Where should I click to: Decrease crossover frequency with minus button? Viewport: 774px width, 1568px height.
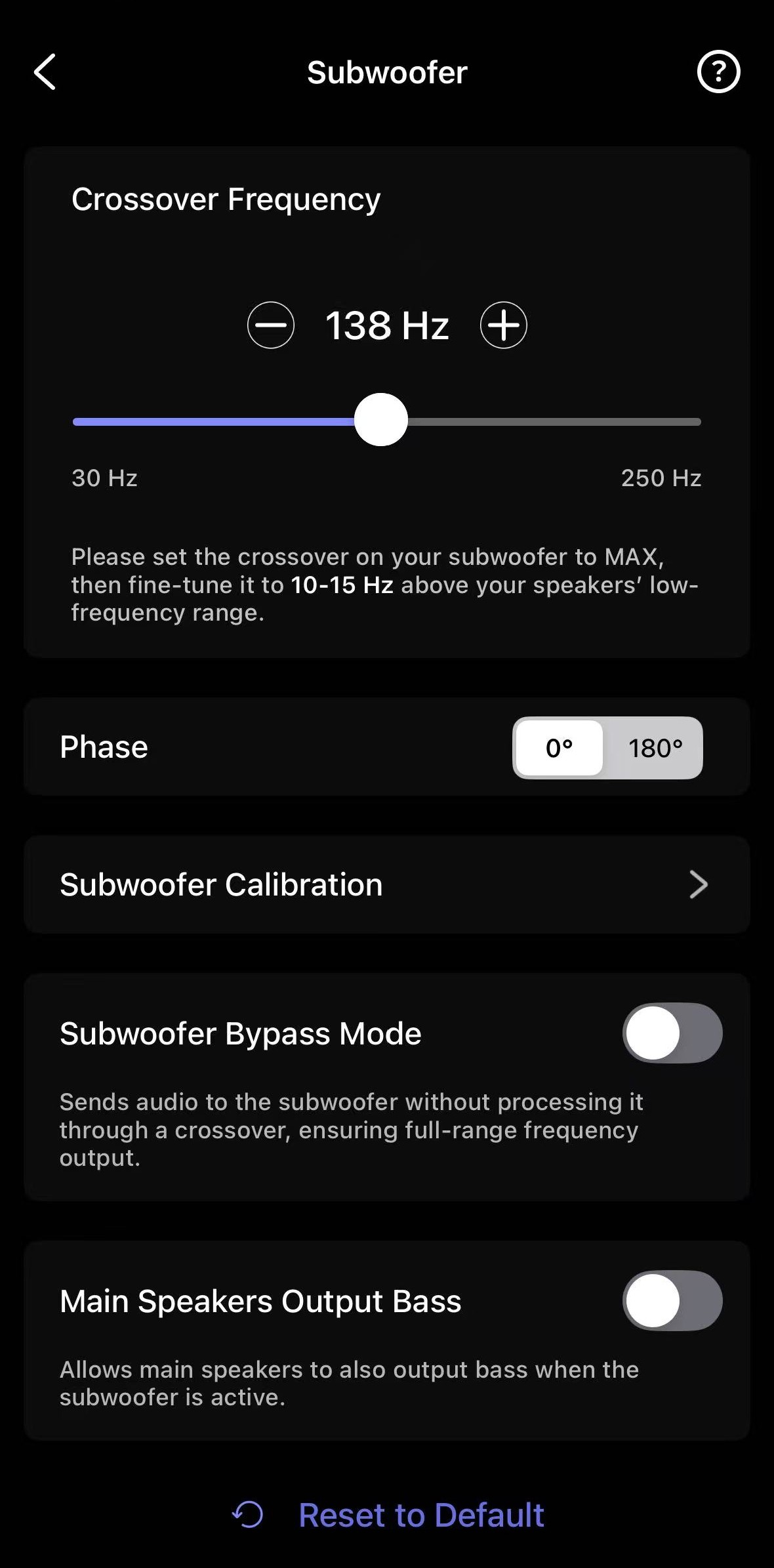point(270,325)
